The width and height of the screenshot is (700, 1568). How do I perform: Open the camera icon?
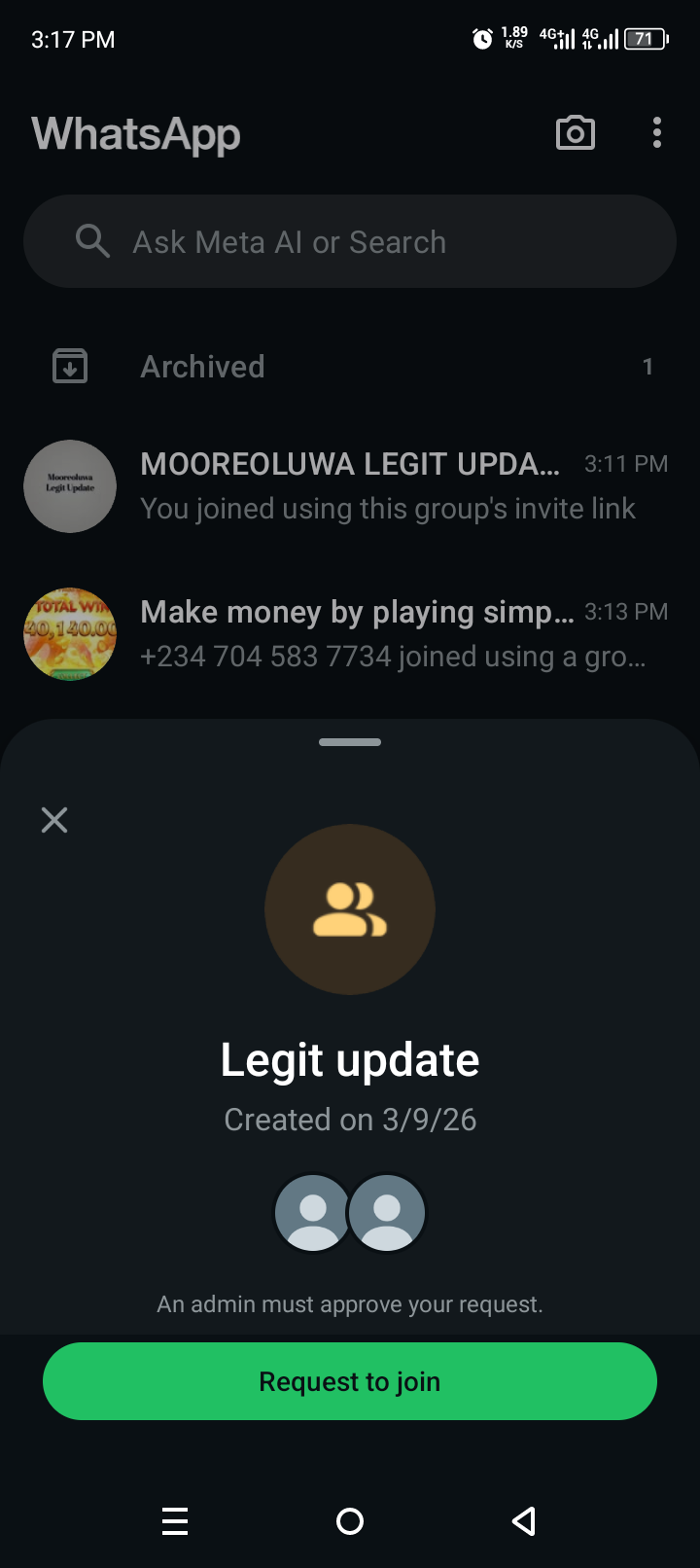point(575,133)
